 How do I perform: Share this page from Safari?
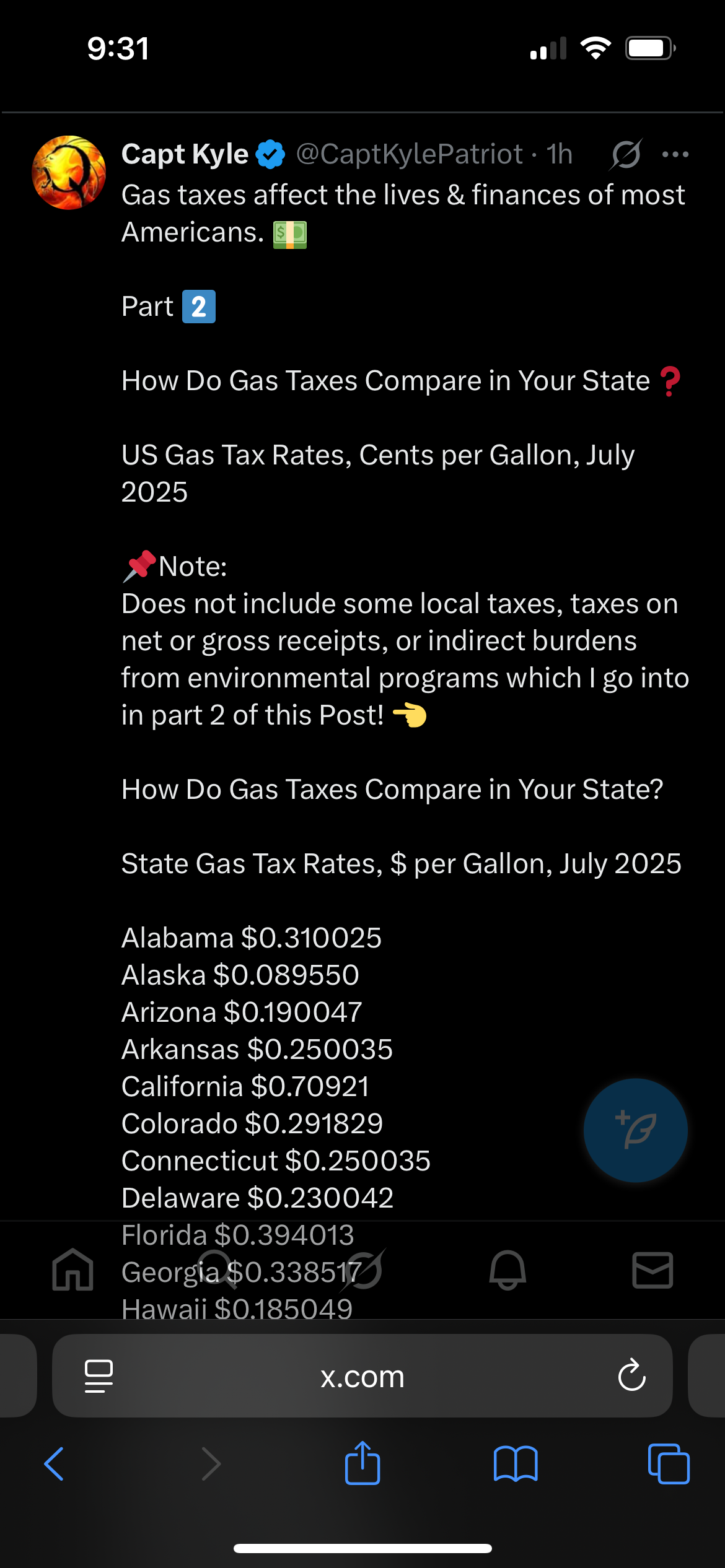[362, 1464]
